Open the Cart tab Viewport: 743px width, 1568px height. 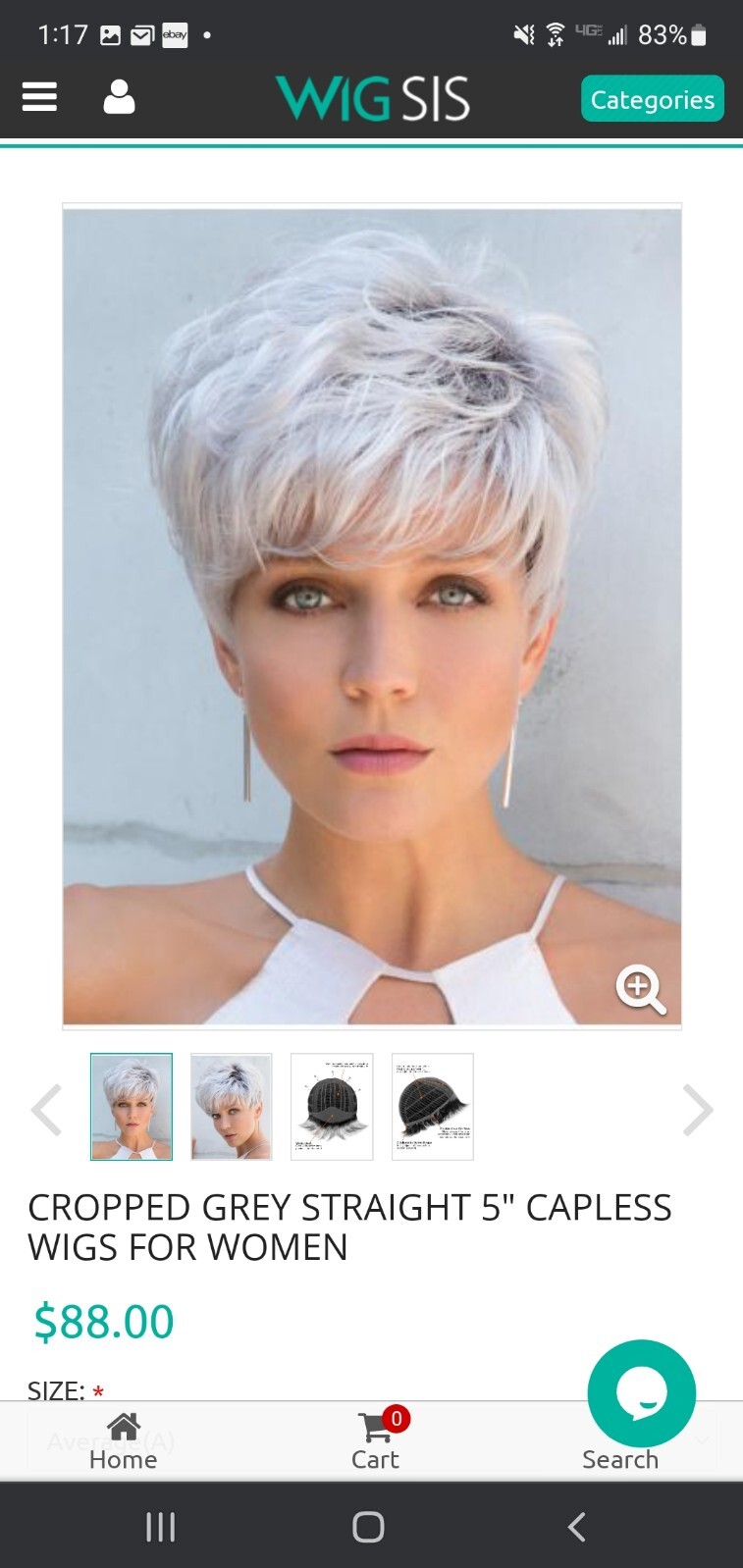(375, 1441)
